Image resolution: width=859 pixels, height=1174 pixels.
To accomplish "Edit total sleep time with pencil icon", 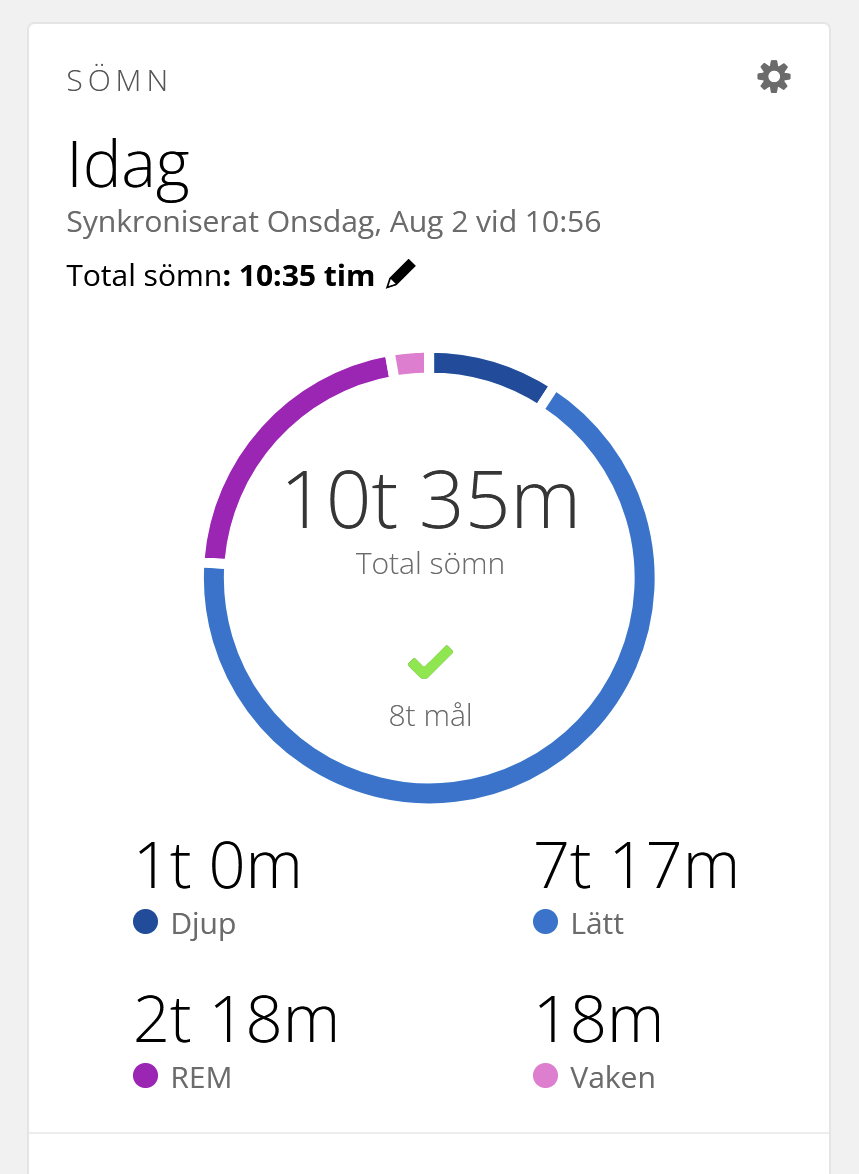I will point(401,274).
